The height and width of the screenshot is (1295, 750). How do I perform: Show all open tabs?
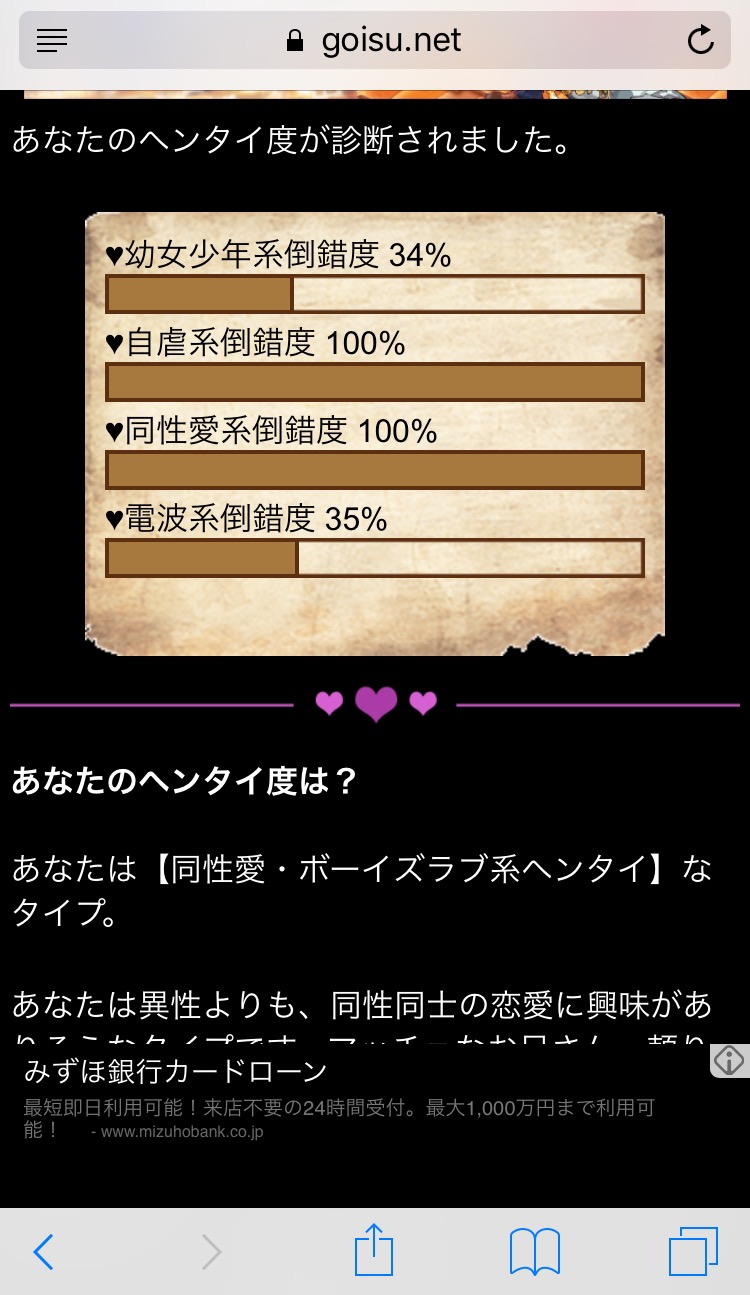693,1251
